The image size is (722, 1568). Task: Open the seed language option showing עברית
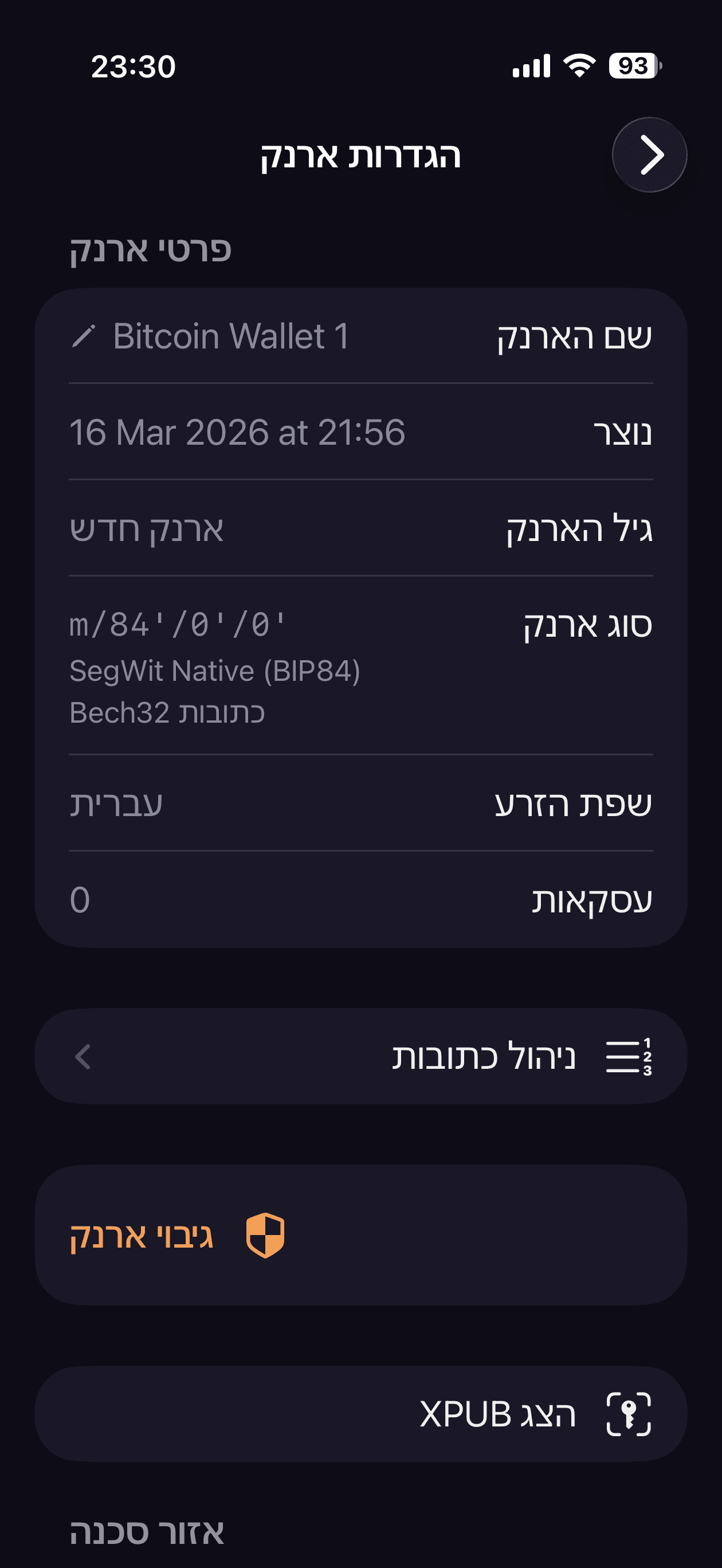click(361, 802)
